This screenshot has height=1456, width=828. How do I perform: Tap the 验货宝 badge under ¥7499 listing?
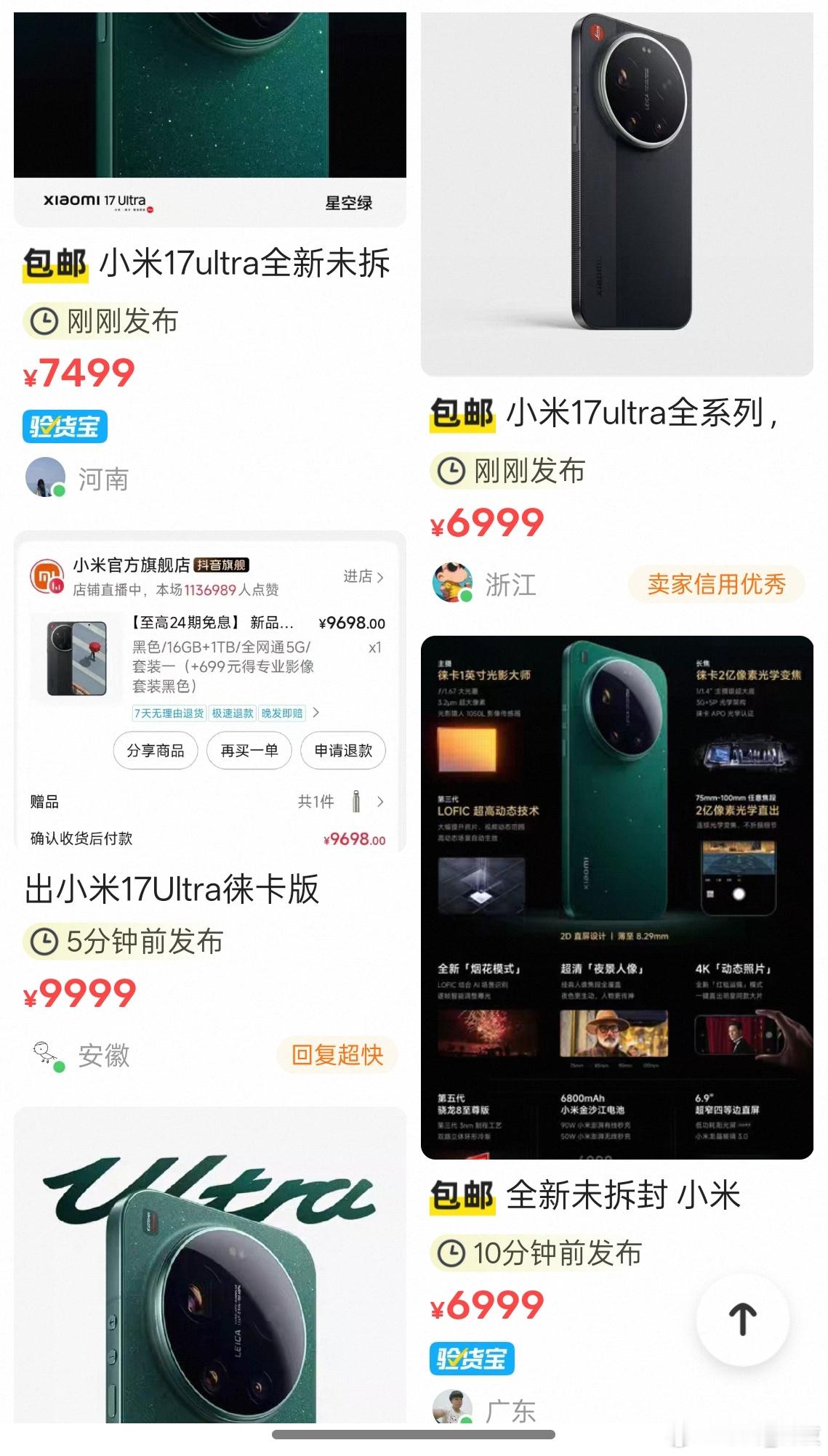coord(65,427)
